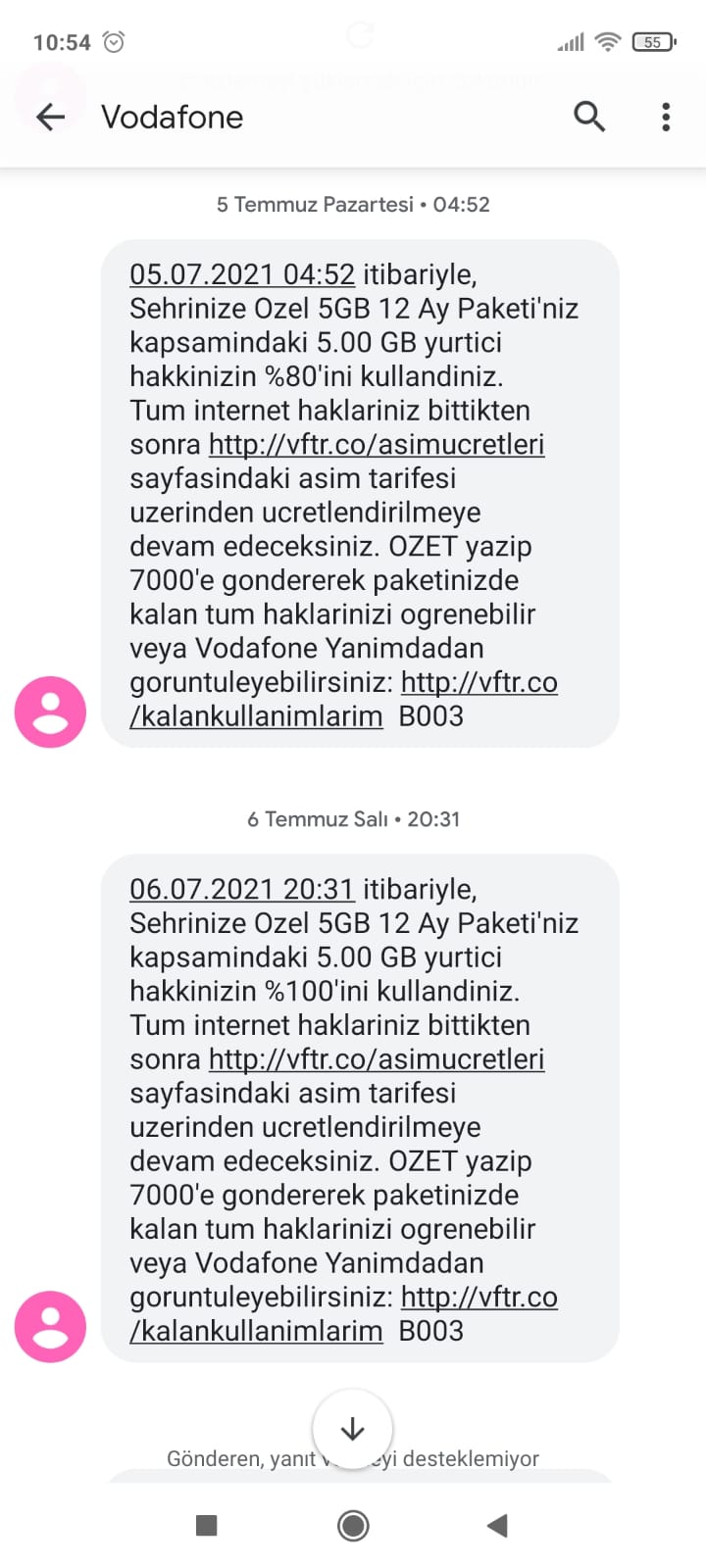Jump to latest message with the down arrow
This screenshot has height=1568, width=706.
(352, 1429)
